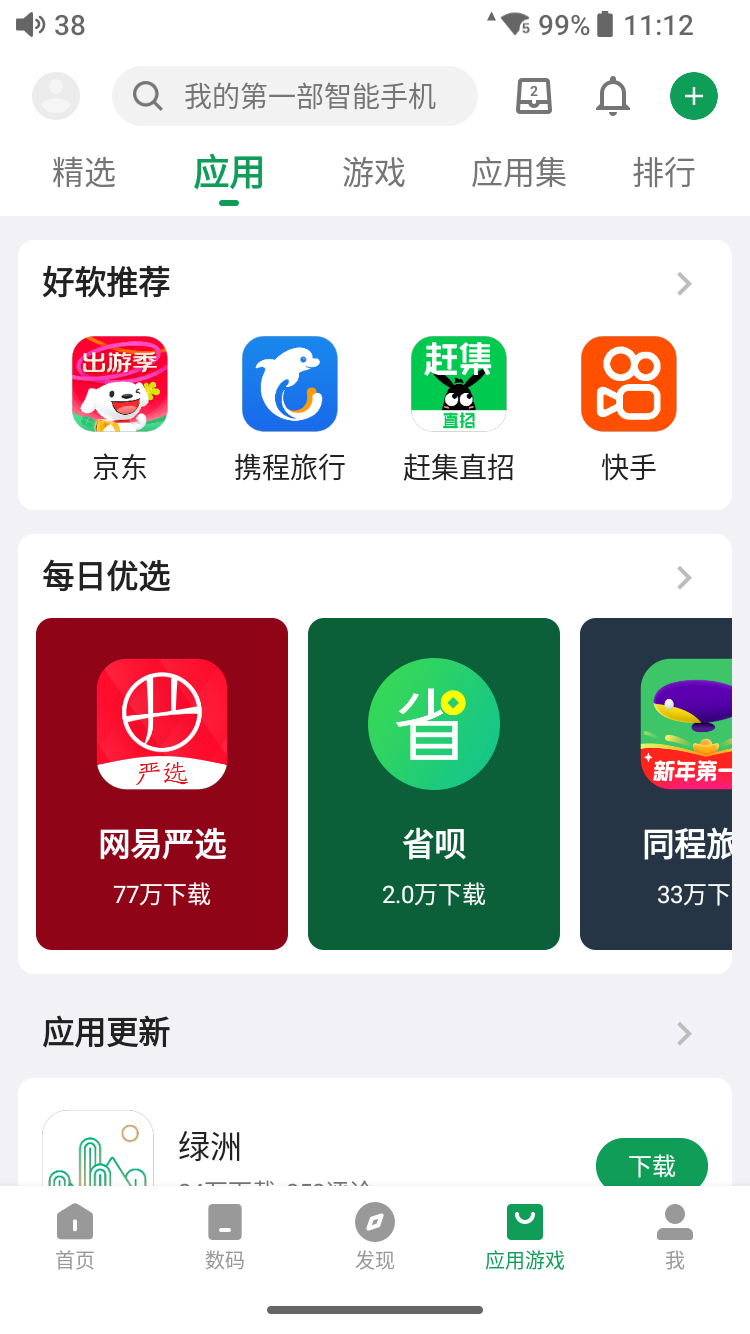Expand the 每日优选 section

coord(684,578)
